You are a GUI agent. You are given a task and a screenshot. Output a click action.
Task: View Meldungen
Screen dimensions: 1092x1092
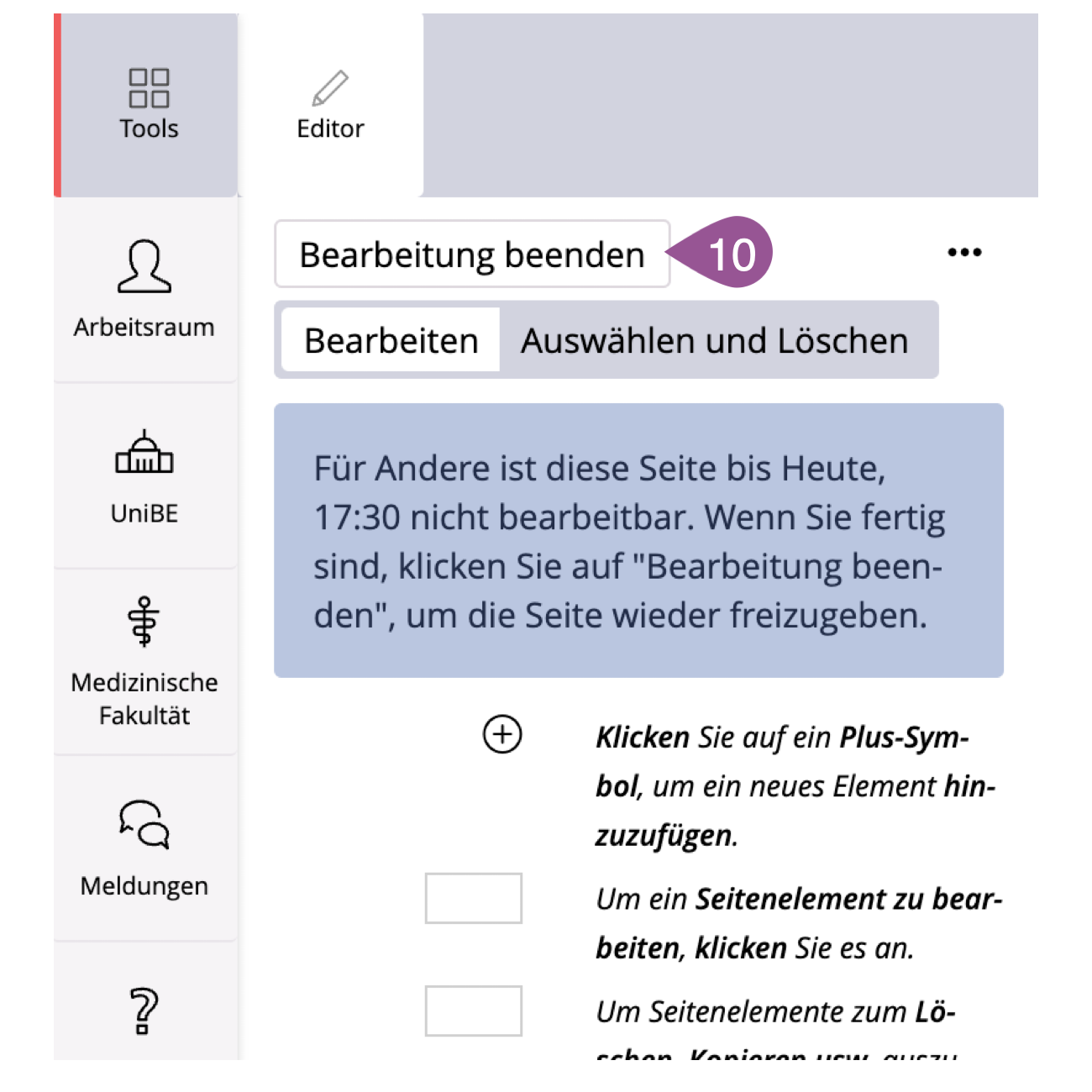144,848
